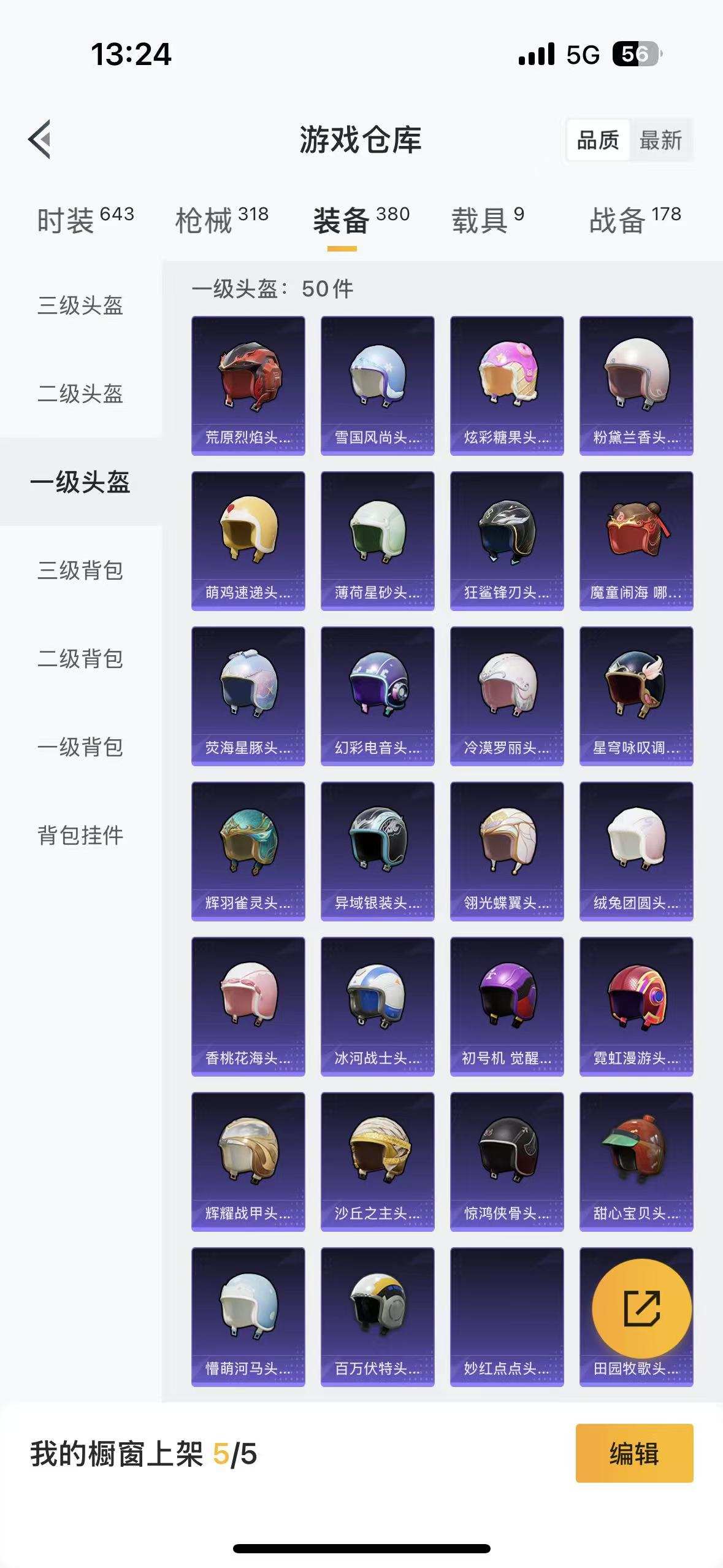Tap the yellow share/export floating icon
The height and width of the screenshot is (1568, 723).
[642, 1307]
